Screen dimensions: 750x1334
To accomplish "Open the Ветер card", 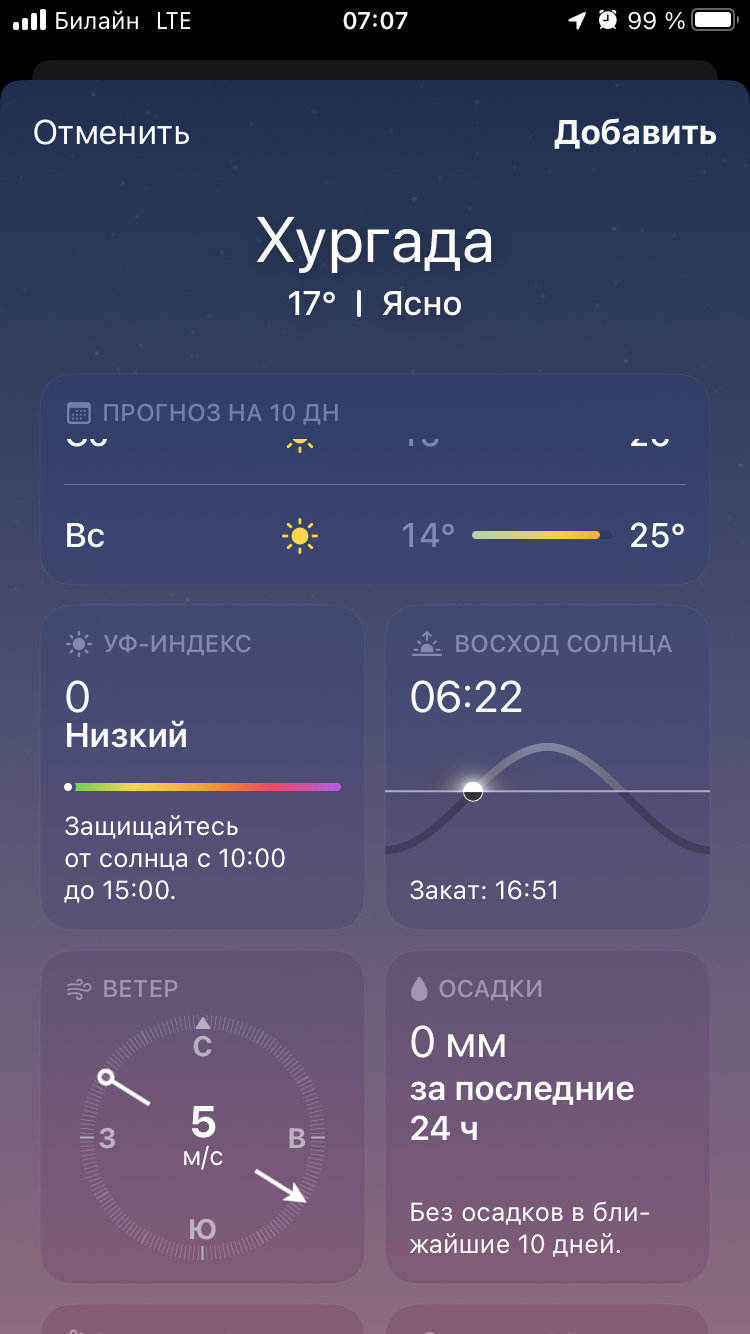I will [x=202, y=1115].
